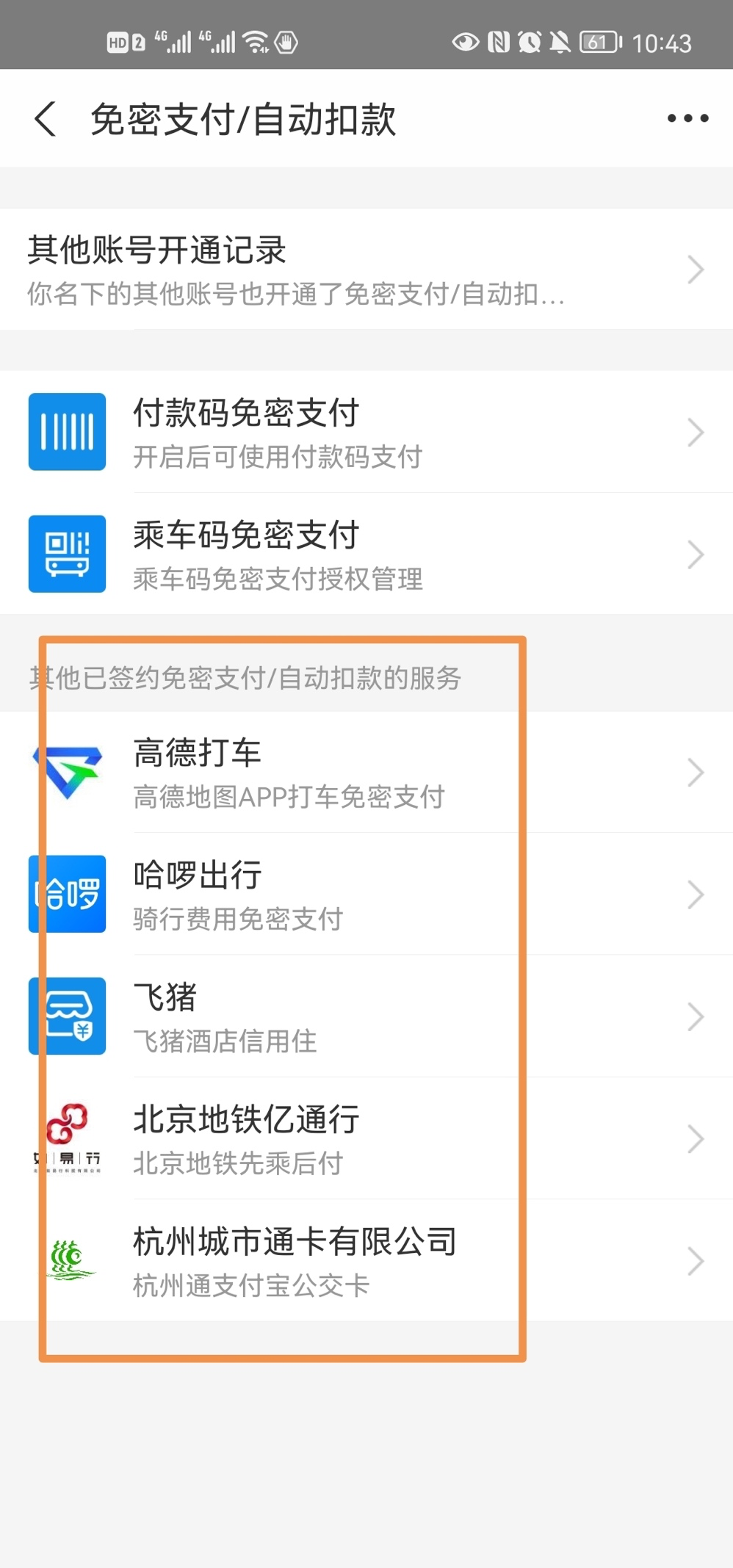Image resolution: width=733 pixels, height=1568 pixels.
Task: Tap 杭州城市通卡有限公司 row
Action: (366, 1260)
